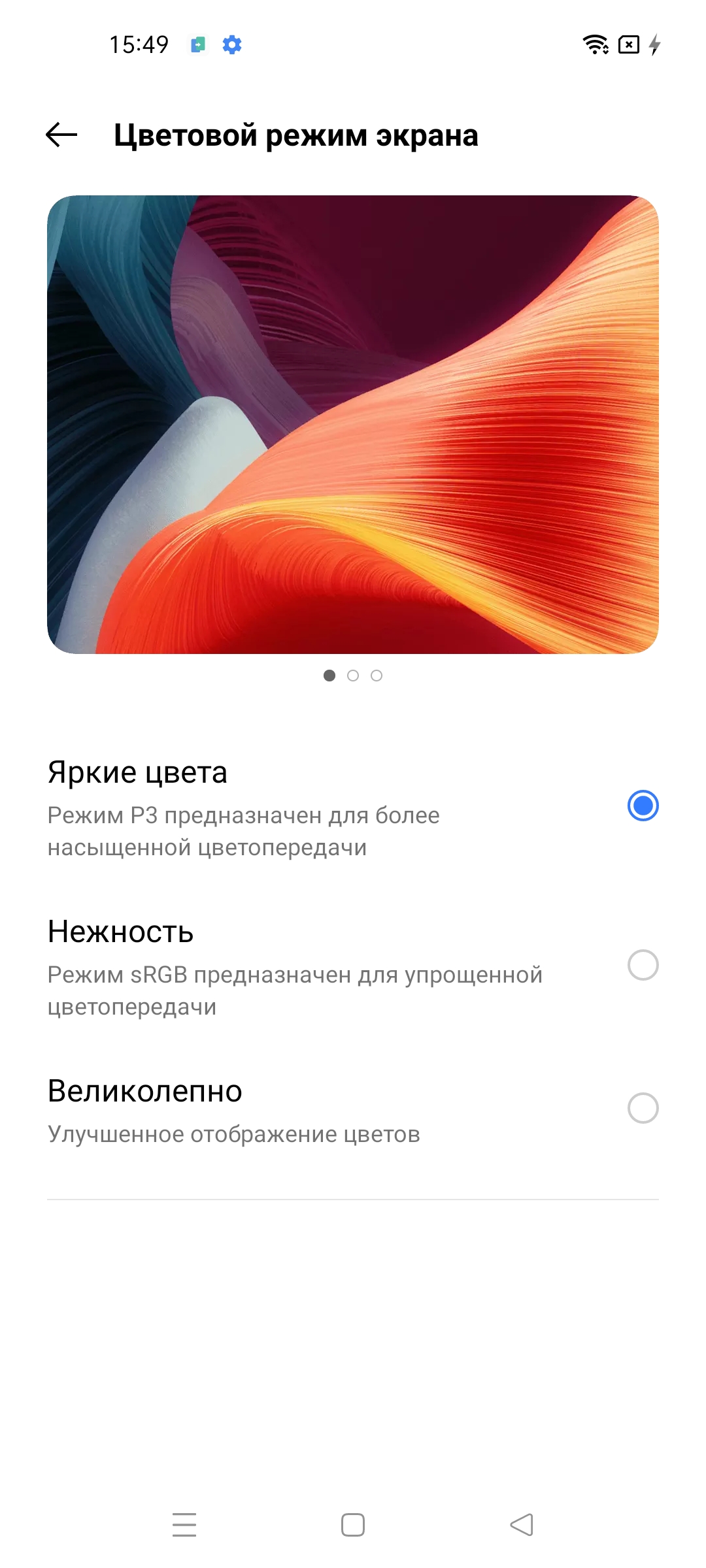Go back from screen color mode
This screenshot has width=706, height=1568.
point(61,135)
